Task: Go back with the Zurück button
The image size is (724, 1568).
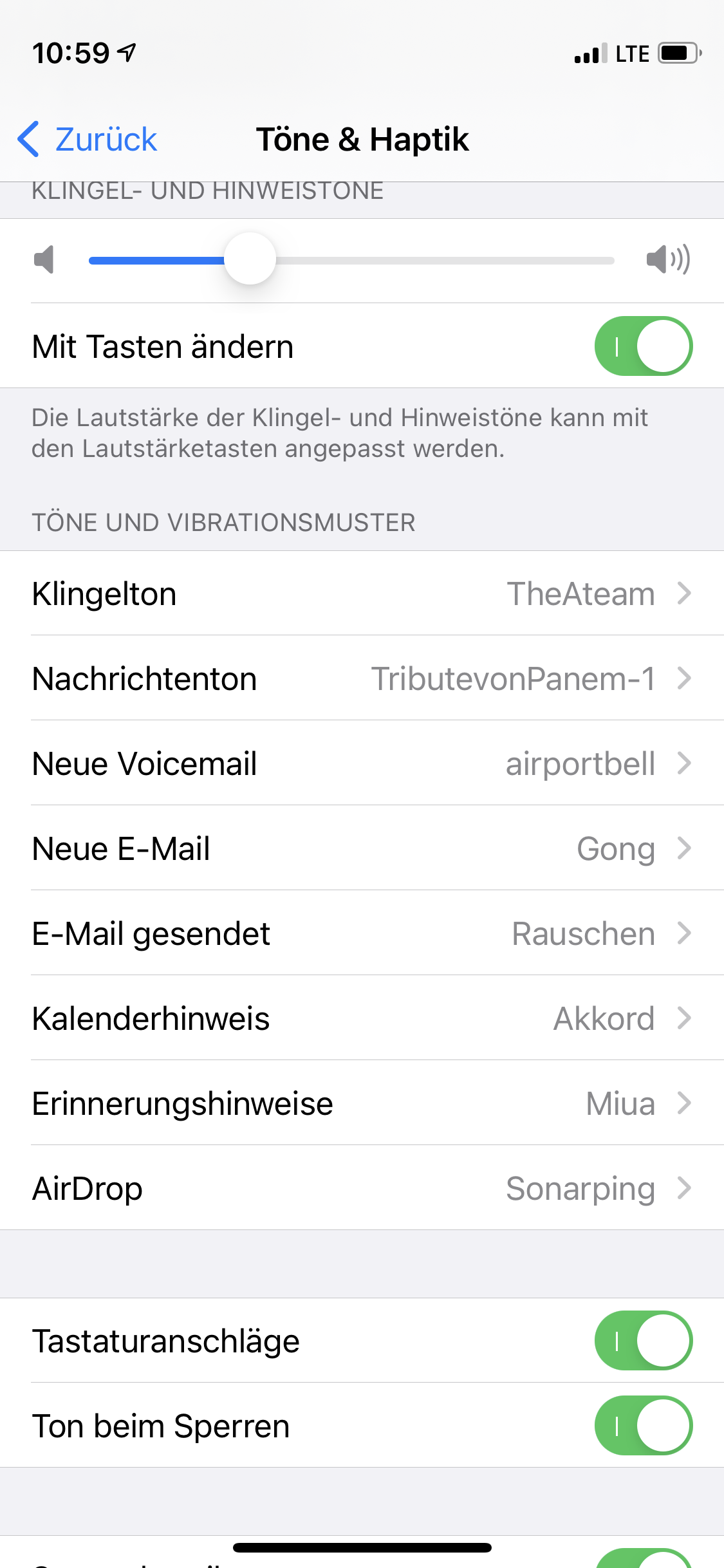Action: pos(88,139)
